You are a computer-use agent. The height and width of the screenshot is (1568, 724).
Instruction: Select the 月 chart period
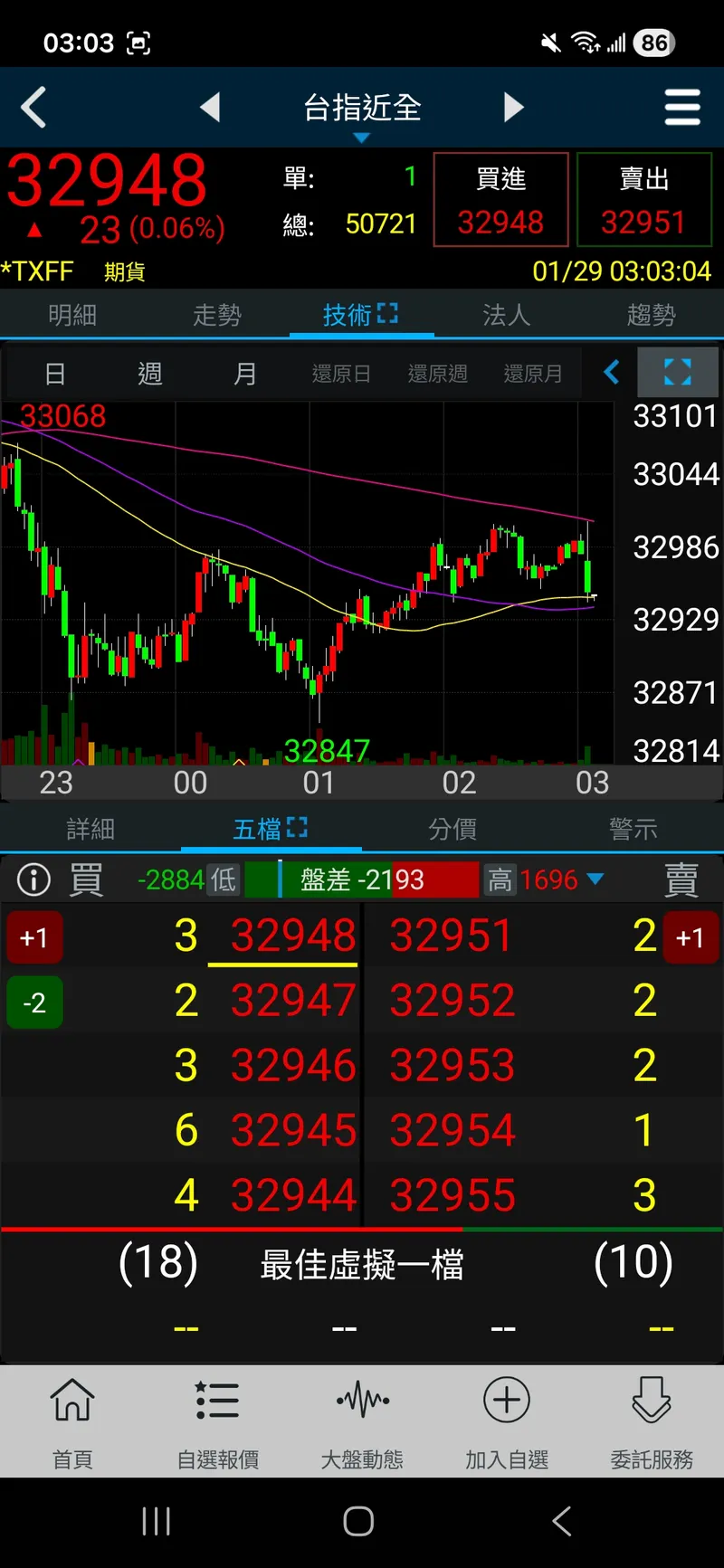[x=245, y=374]
